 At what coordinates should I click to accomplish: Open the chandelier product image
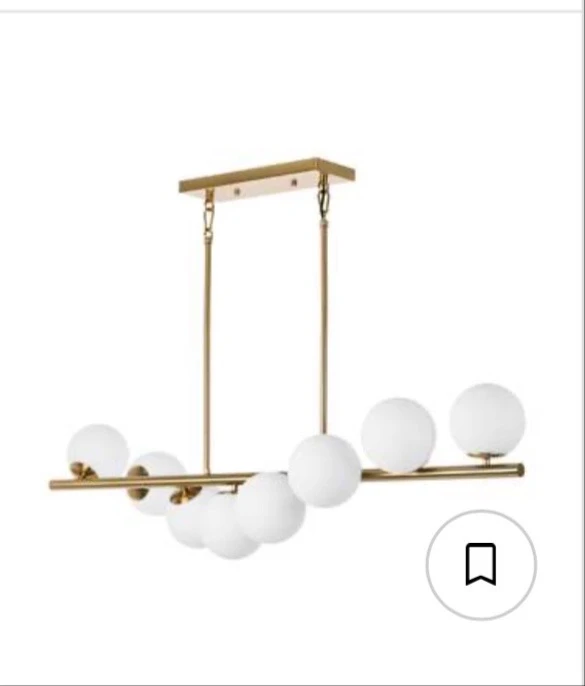click(x=287, y=358)
